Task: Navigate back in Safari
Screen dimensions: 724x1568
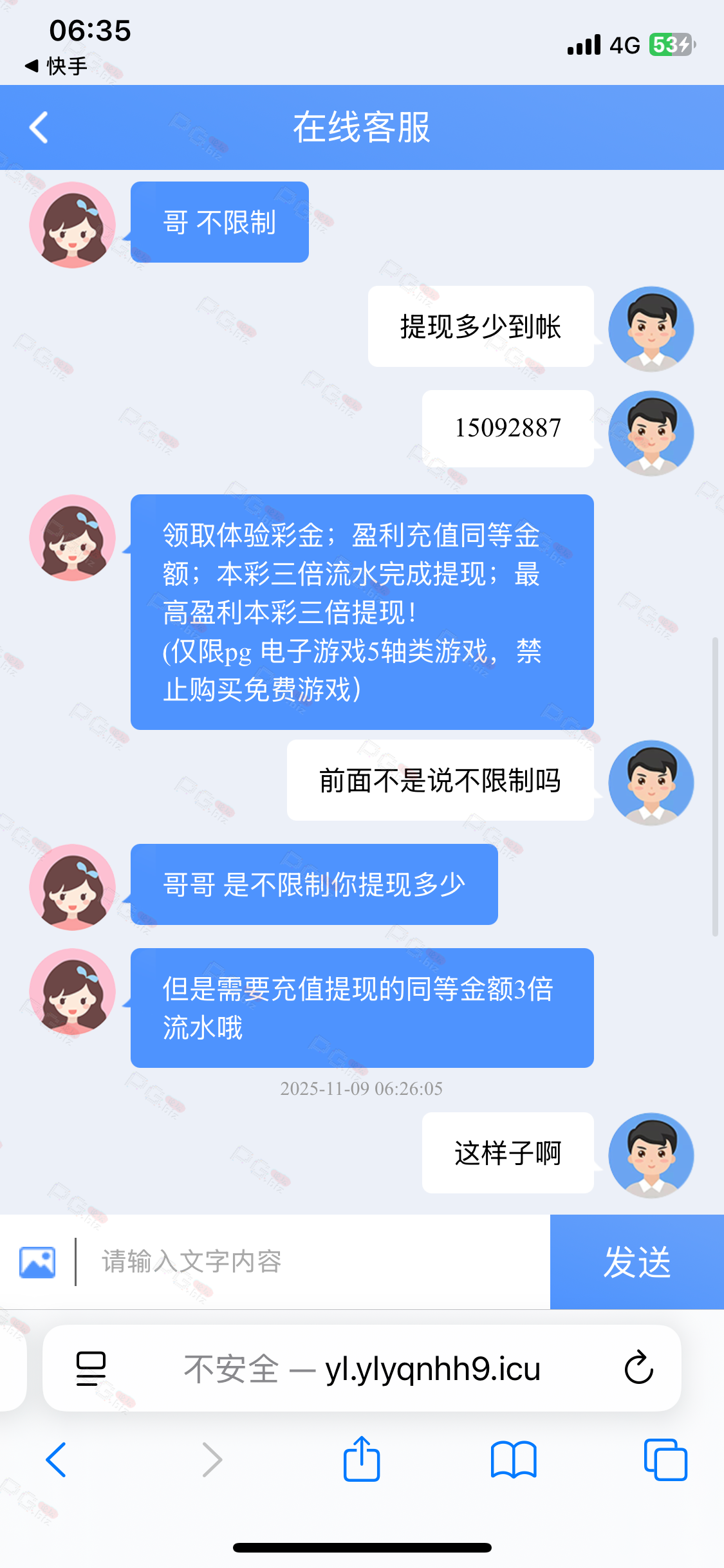Action: [x=57, y=1460]
